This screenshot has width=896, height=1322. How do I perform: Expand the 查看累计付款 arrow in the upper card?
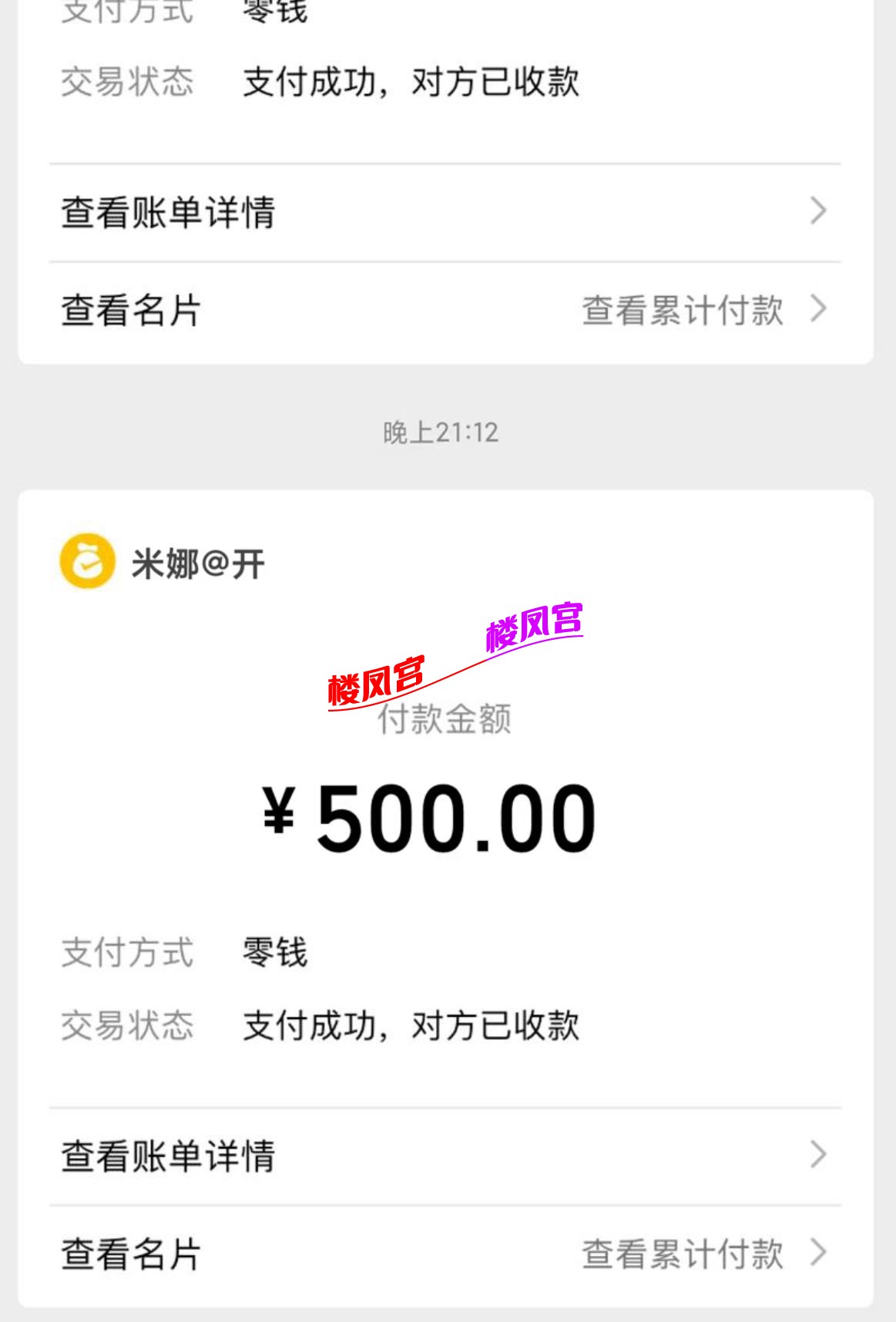pos(819,308)
